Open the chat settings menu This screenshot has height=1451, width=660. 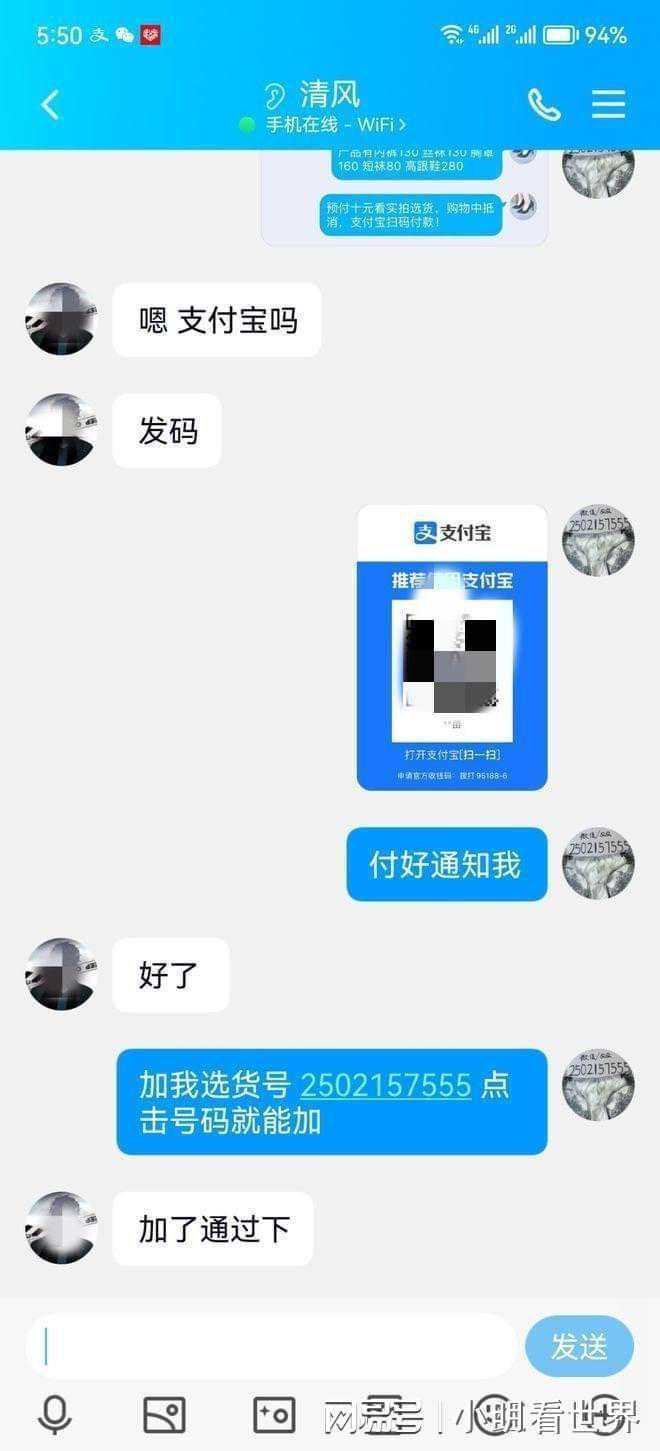pyautogui.click(x=608, y=104)
